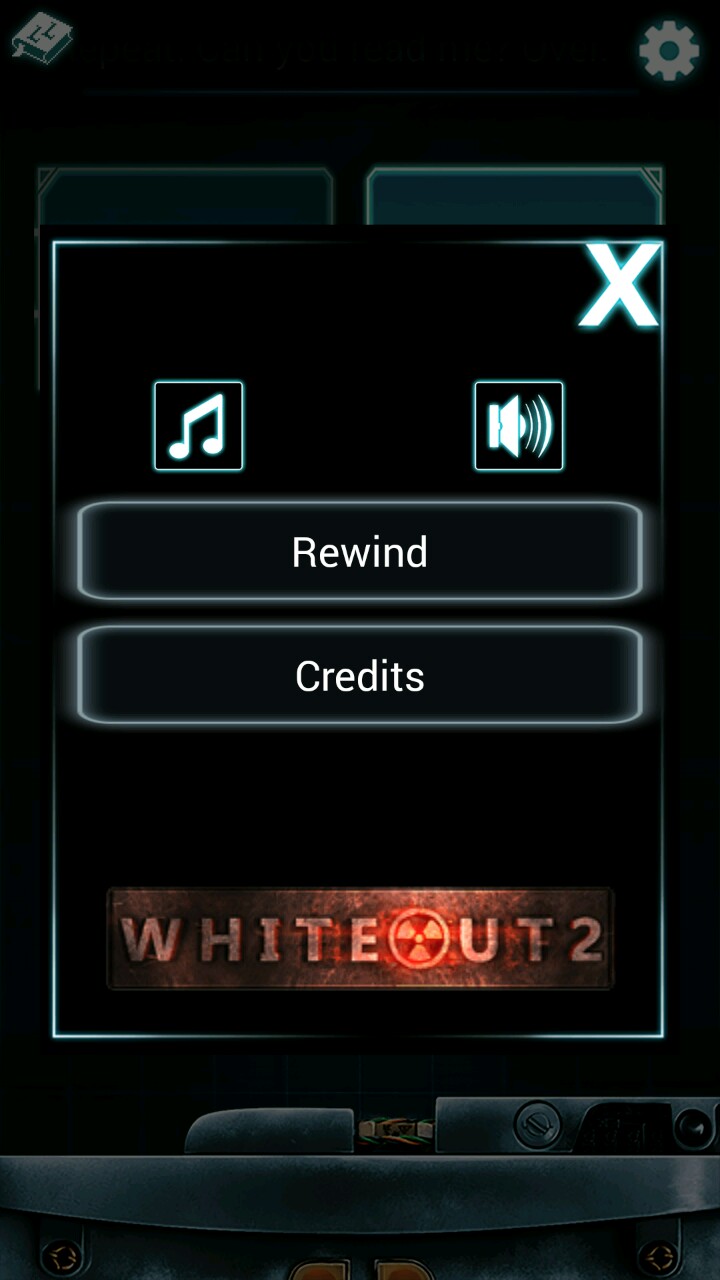
Task: Toggle the sound effects speaker
Action: click(x=518, y=426)
